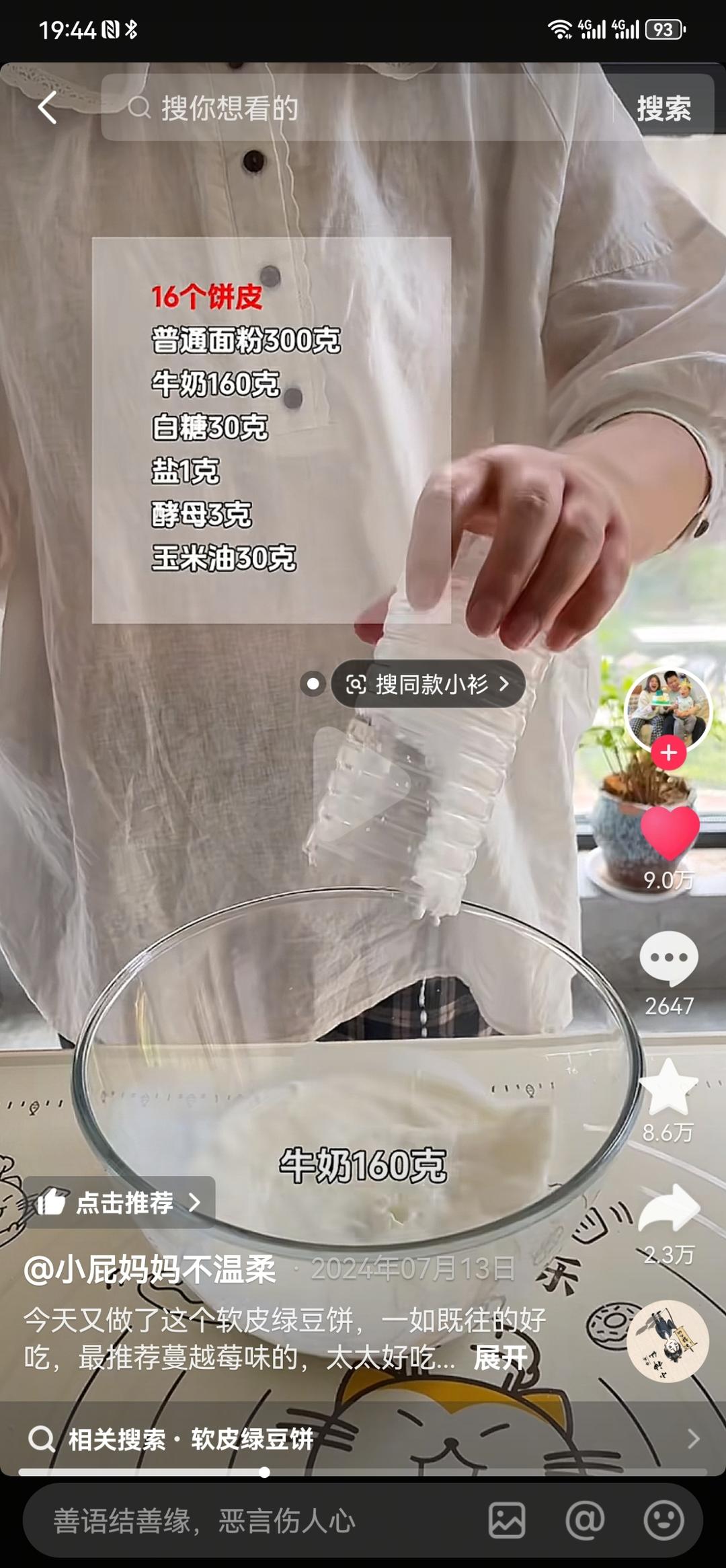Viewport: 726px width, 1568px height.
Task: Unlike the video via the heart icon
Action: point(670,833)
